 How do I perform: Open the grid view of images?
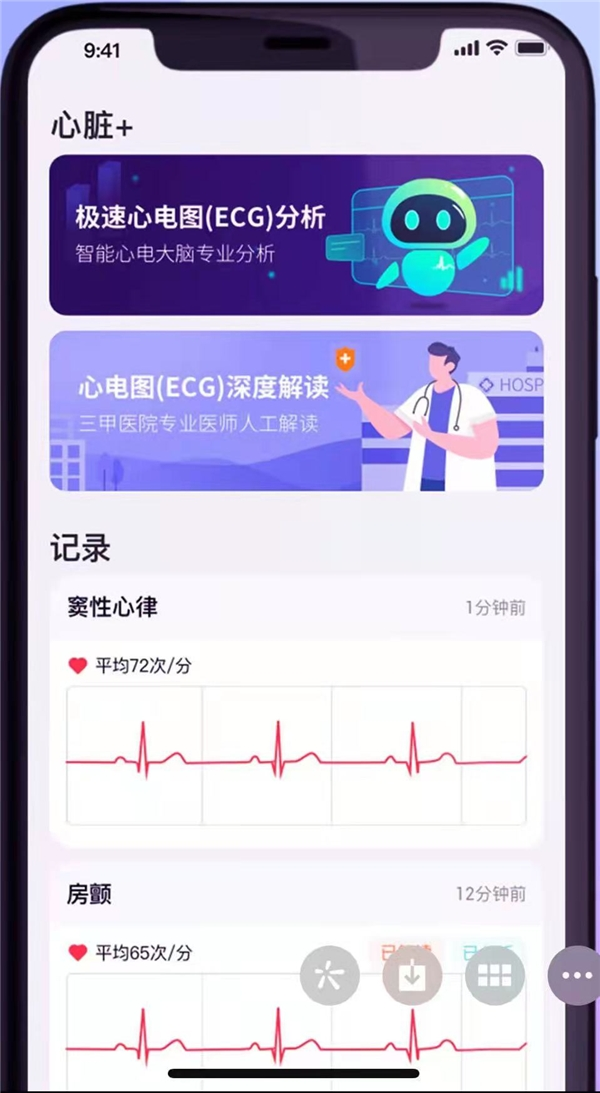[x=495, y=975]
